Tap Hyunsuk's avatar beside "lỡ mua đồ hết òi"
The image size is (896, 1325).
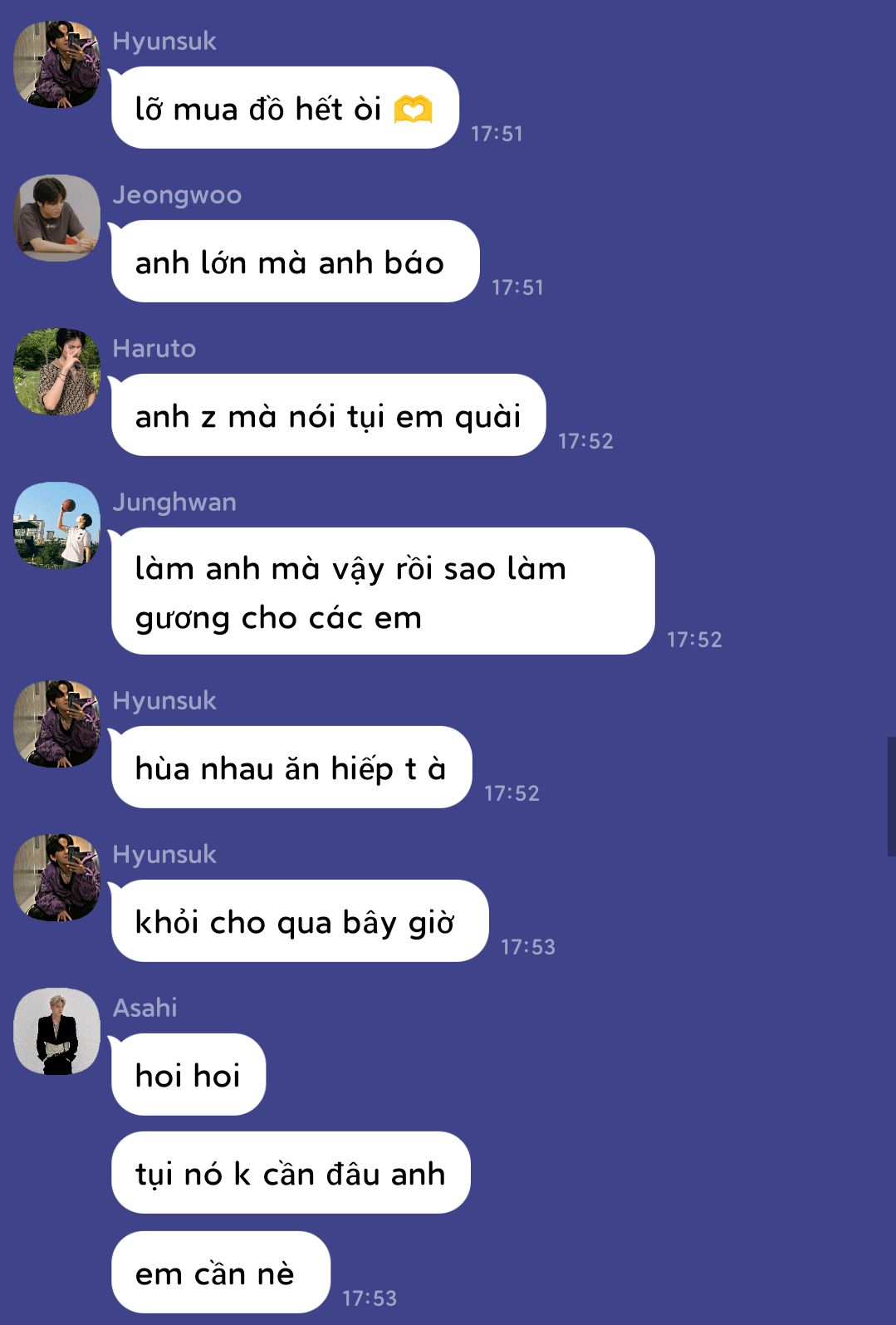[57, 64]
